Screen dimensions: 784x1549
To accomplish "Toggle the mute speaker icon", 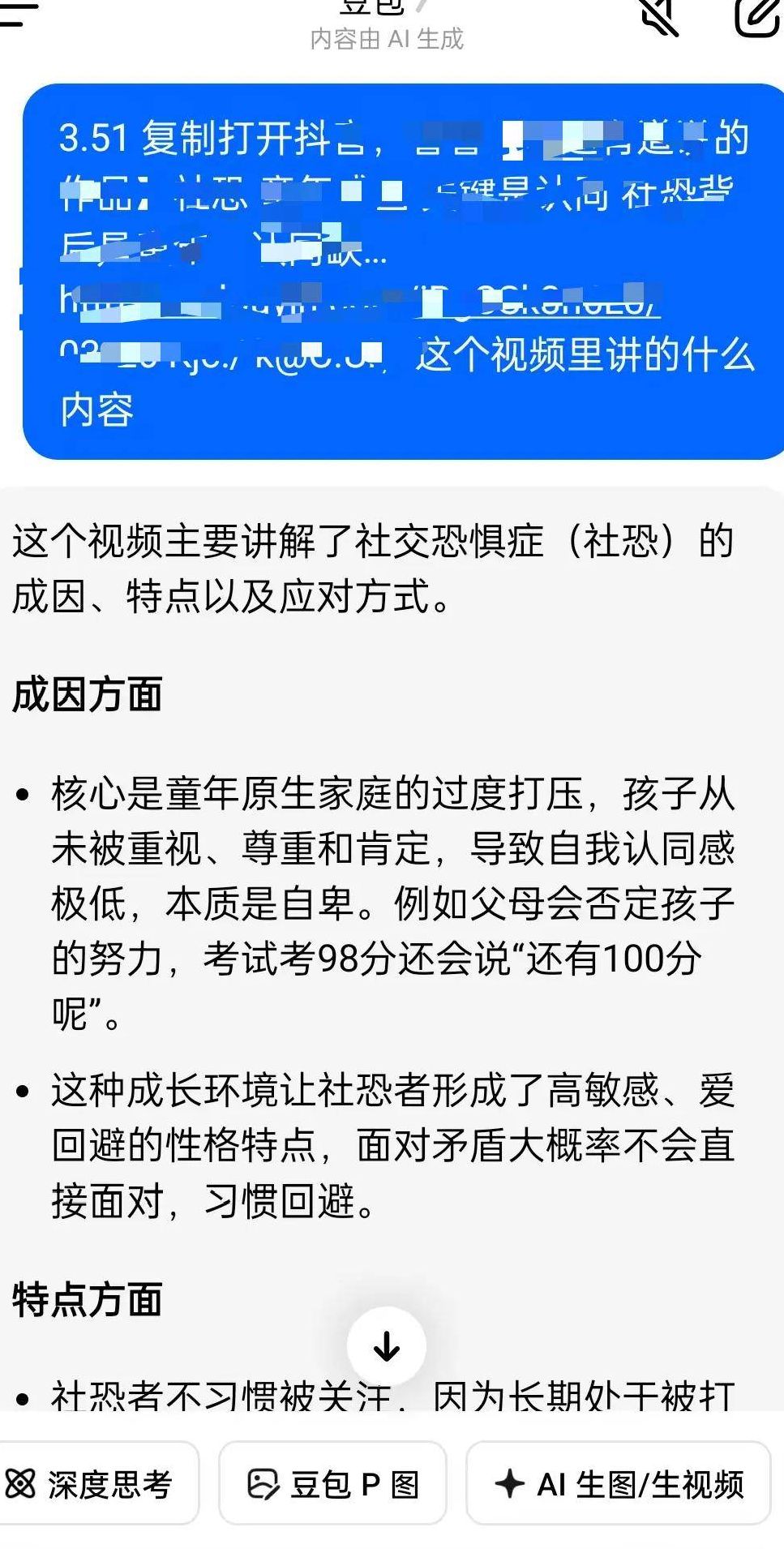I will (x=658, y=15).
